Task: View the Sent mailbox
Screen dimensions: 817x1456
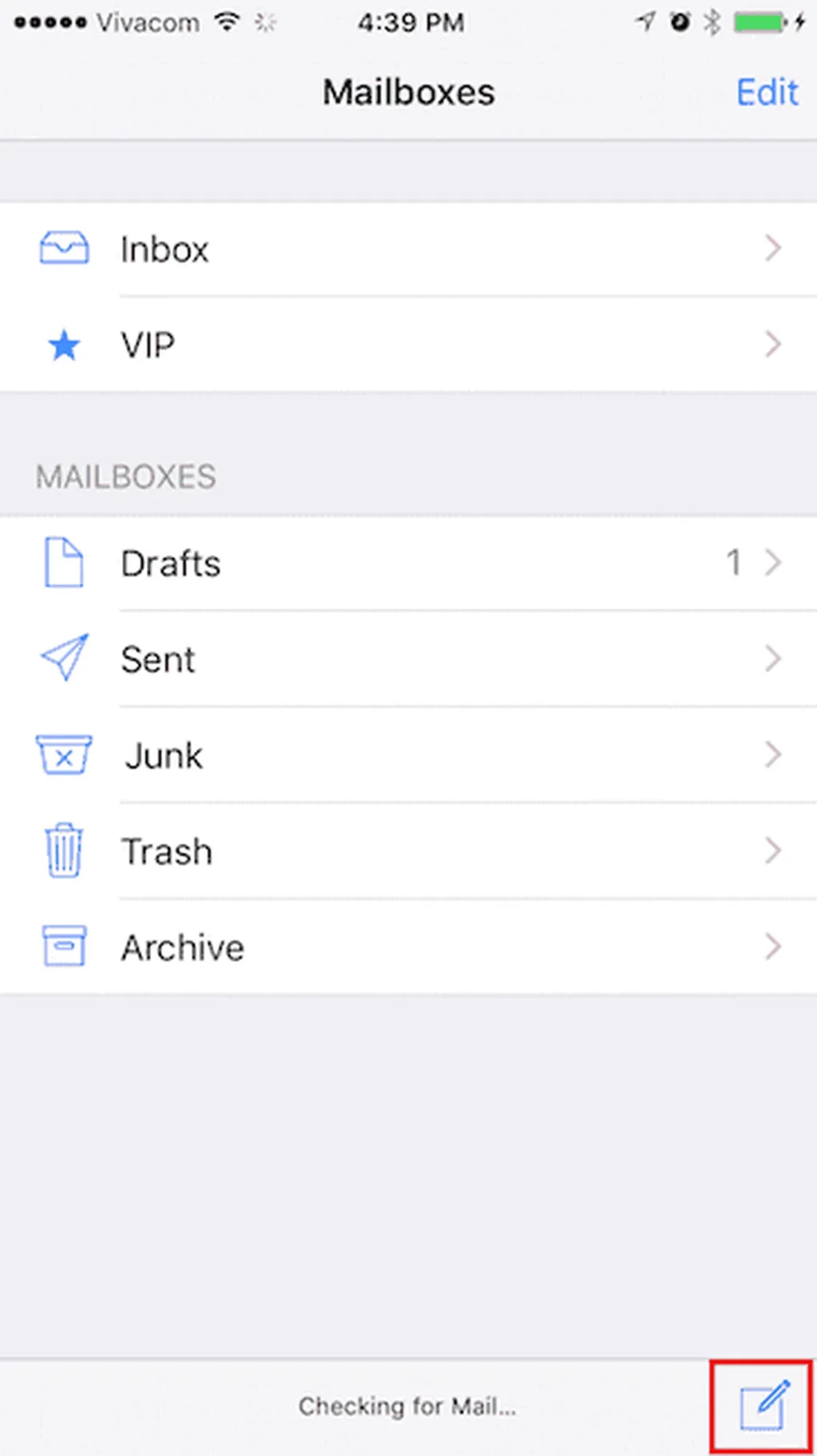Action: 407,659
